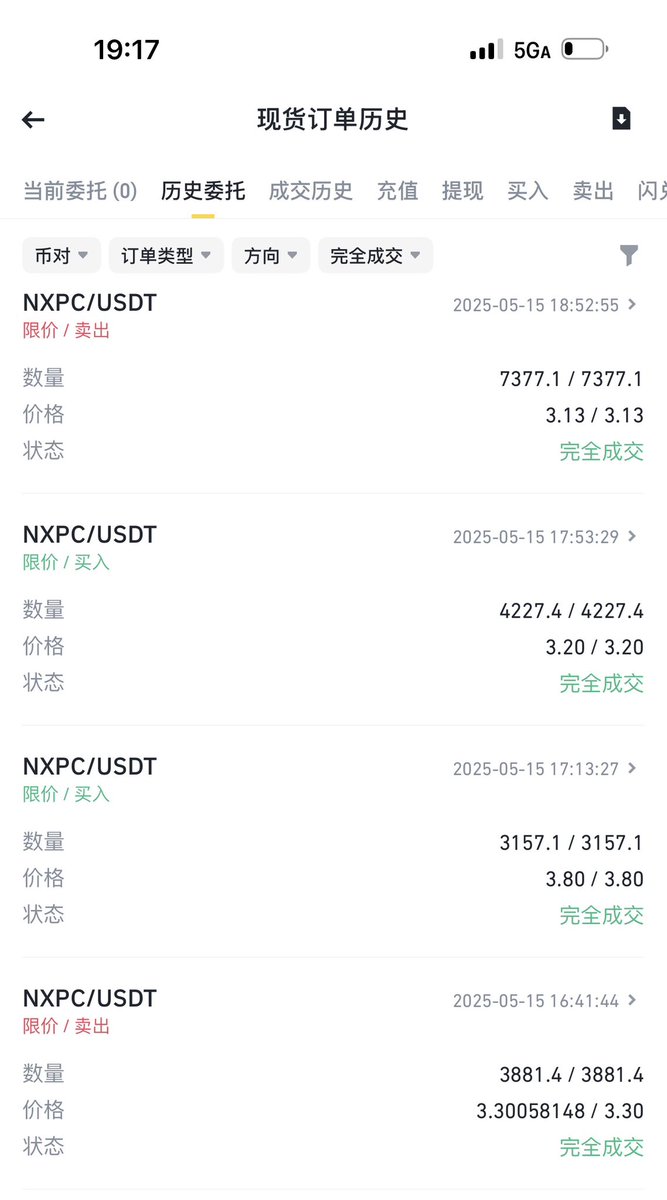
Task: Select the 历史委托 tab
Action: coord(203,191)
